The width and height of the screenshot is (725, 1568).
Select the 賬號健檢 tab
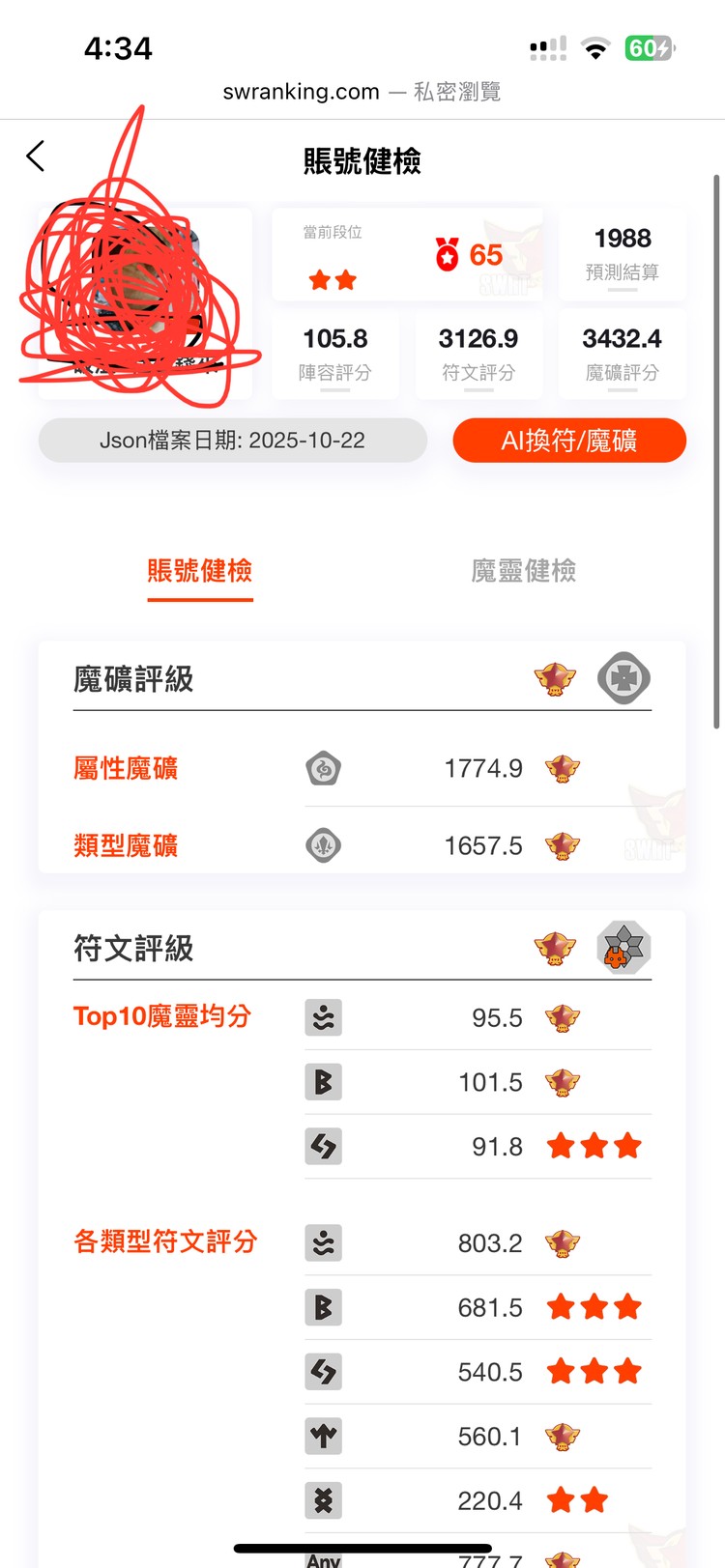(x=200, y=571)
